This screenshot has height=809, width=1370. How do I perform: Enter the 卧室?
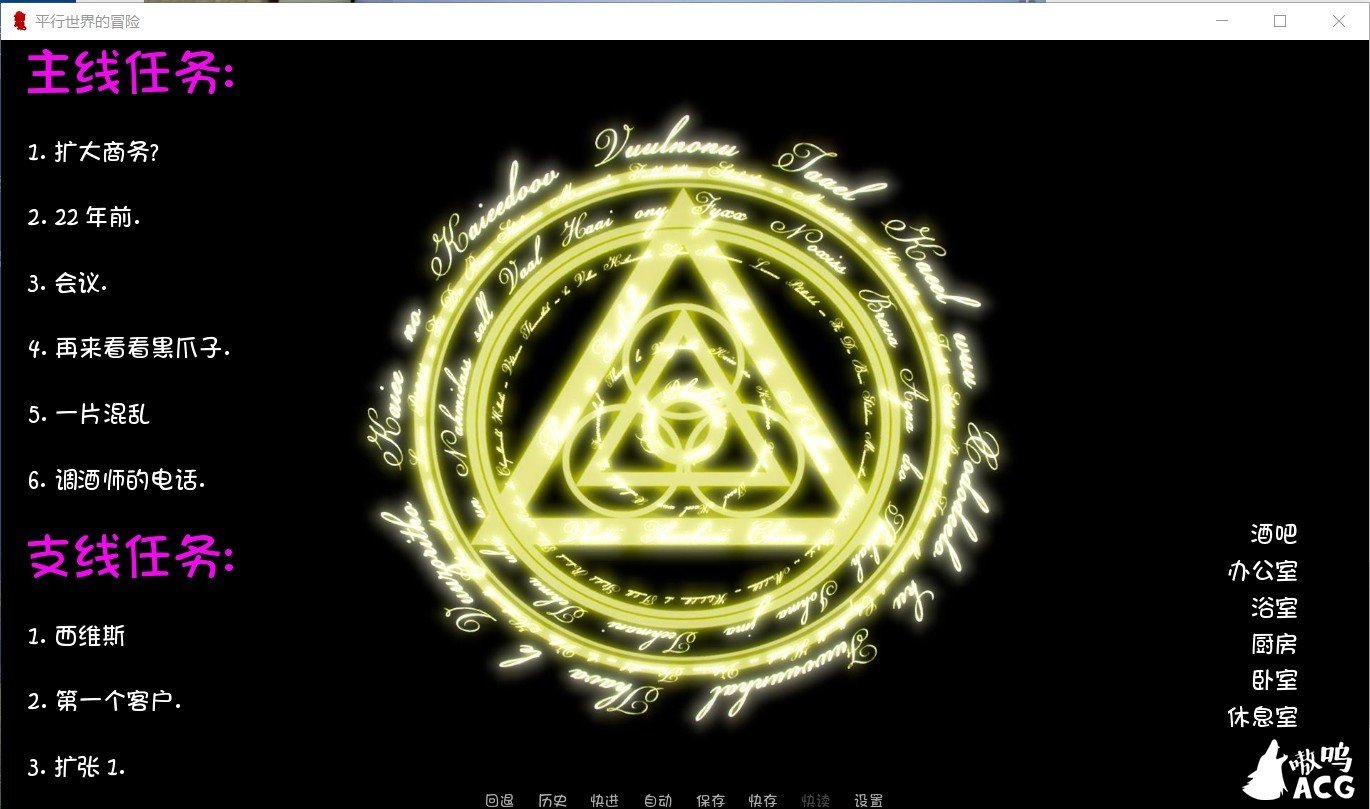(1273, 680)
